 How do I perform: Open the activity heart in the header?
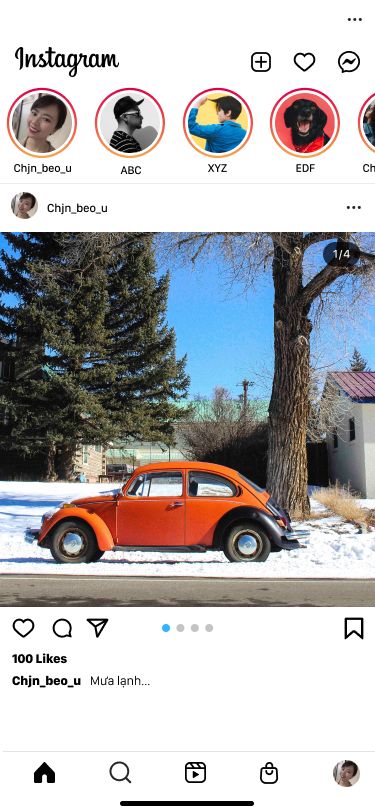point(305,62)
